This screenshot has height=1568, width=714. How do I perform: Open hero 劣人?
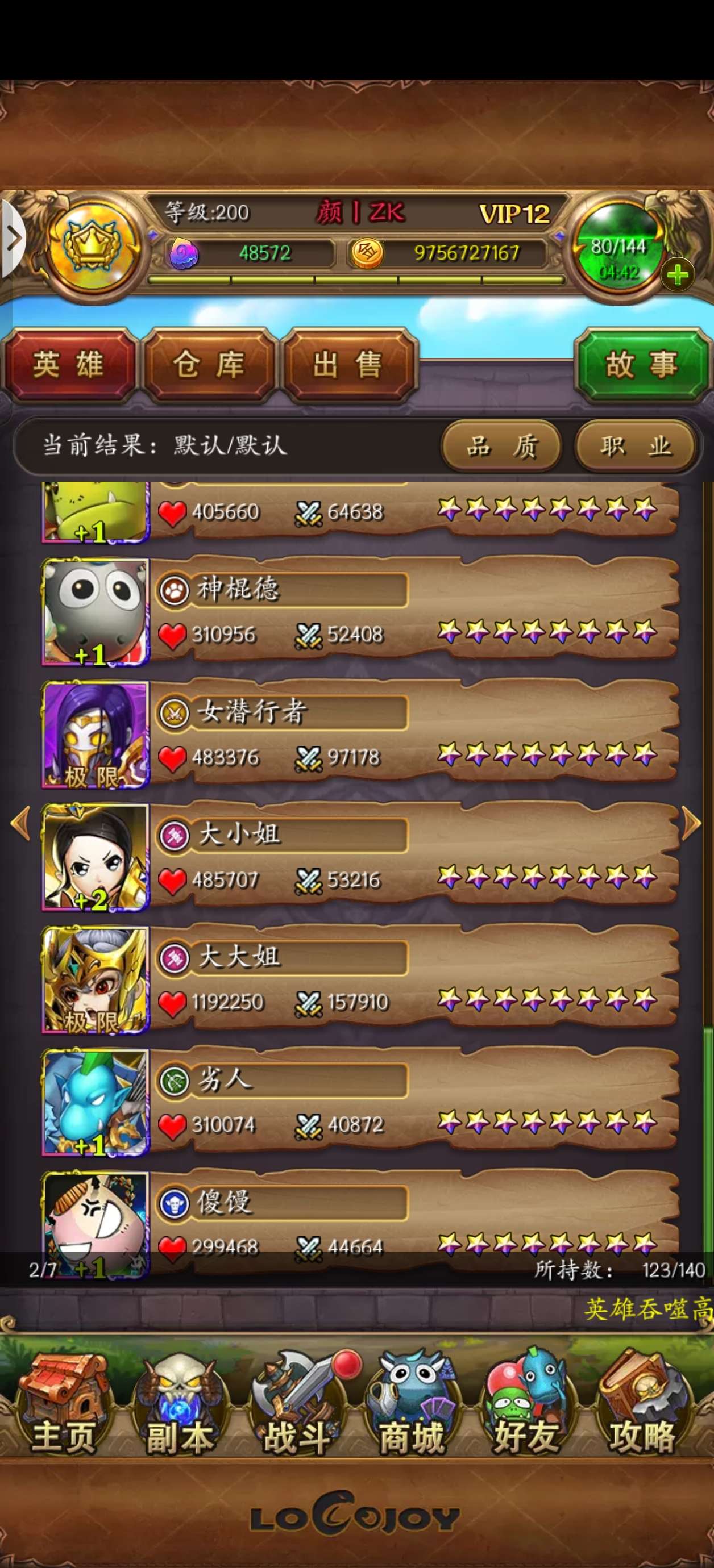359,1102
